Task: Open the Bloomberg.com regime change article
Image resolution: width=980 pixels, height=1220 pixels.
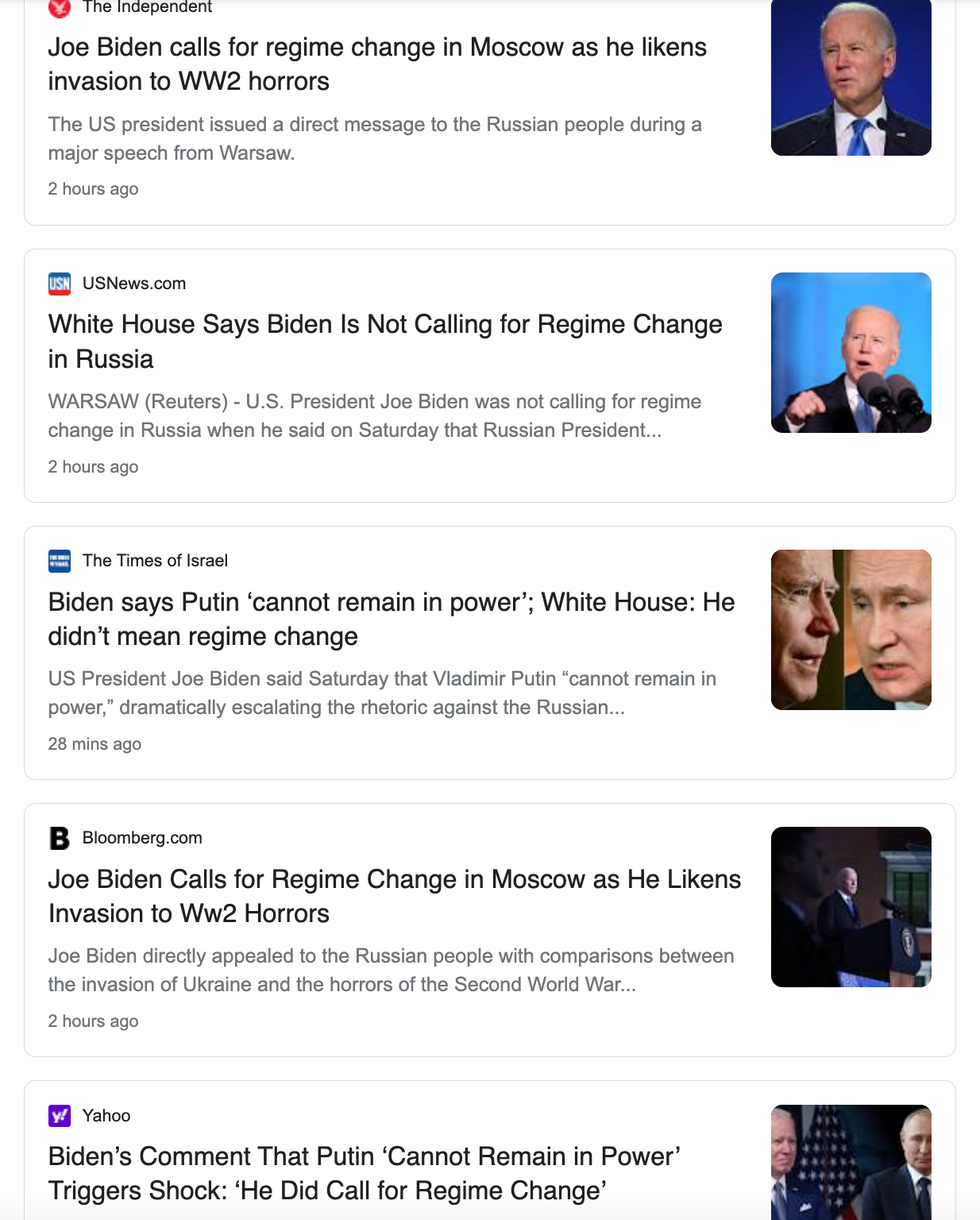Action: 394,896
